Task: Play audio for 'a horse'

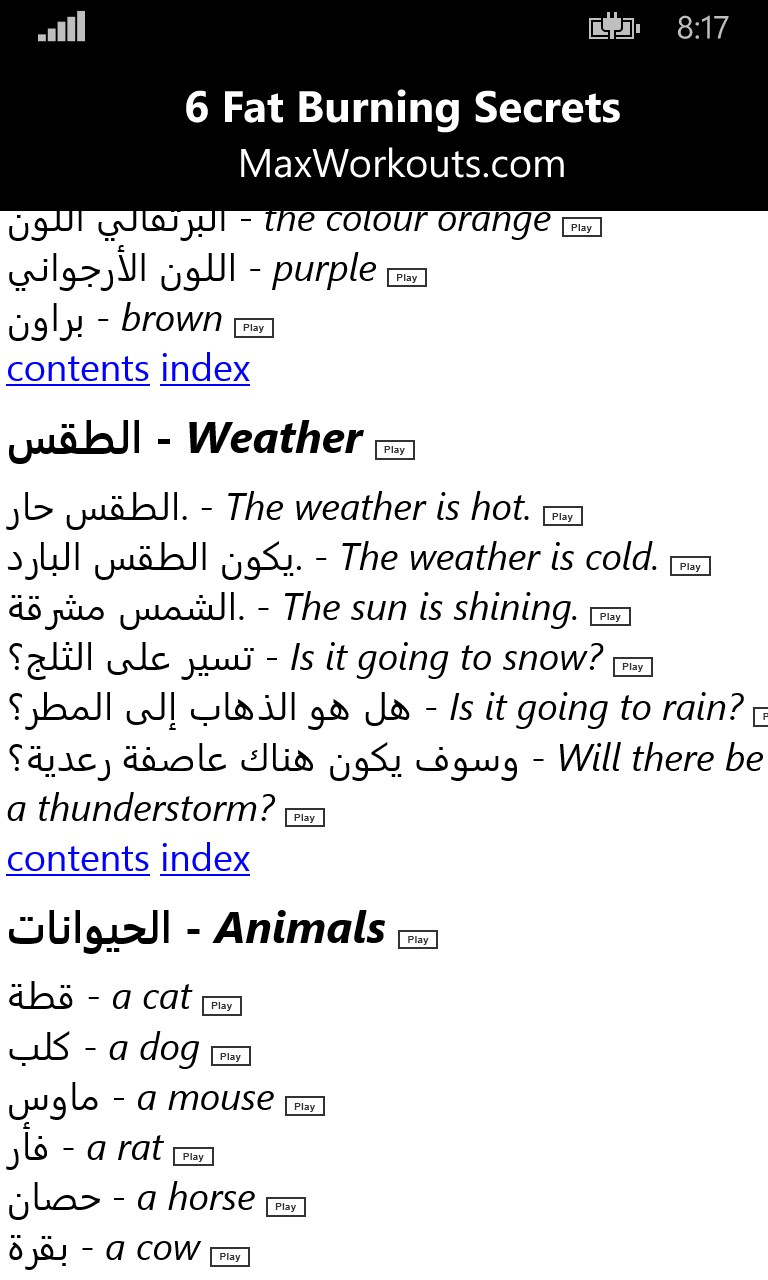Action: [x=285, y=1206]
